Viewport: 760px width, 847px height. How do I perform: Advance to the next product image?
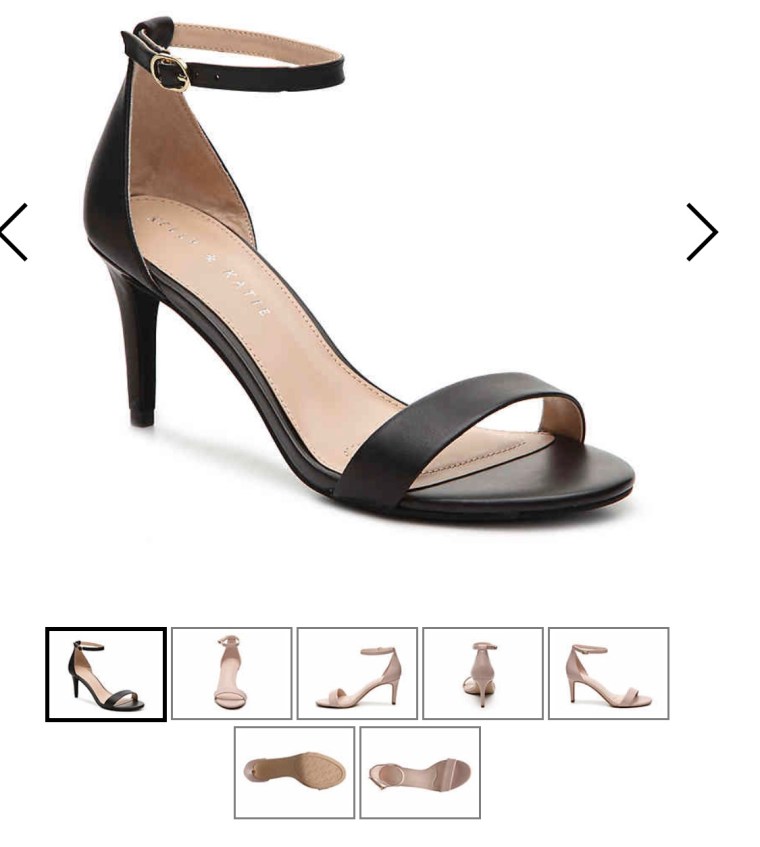click(701, 232)
